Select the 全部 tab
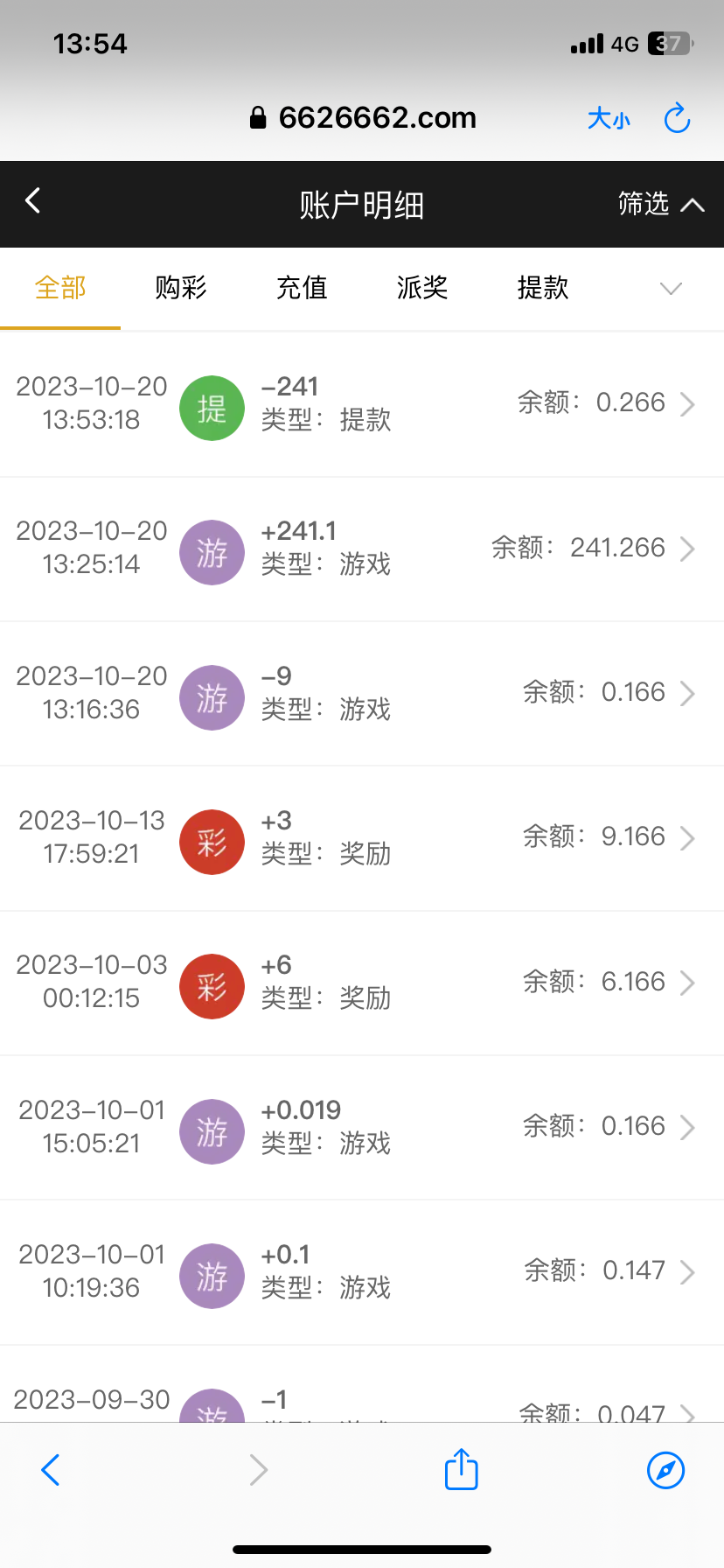Viewport: 724px width, 1568px height. click(x=60, y=288)
